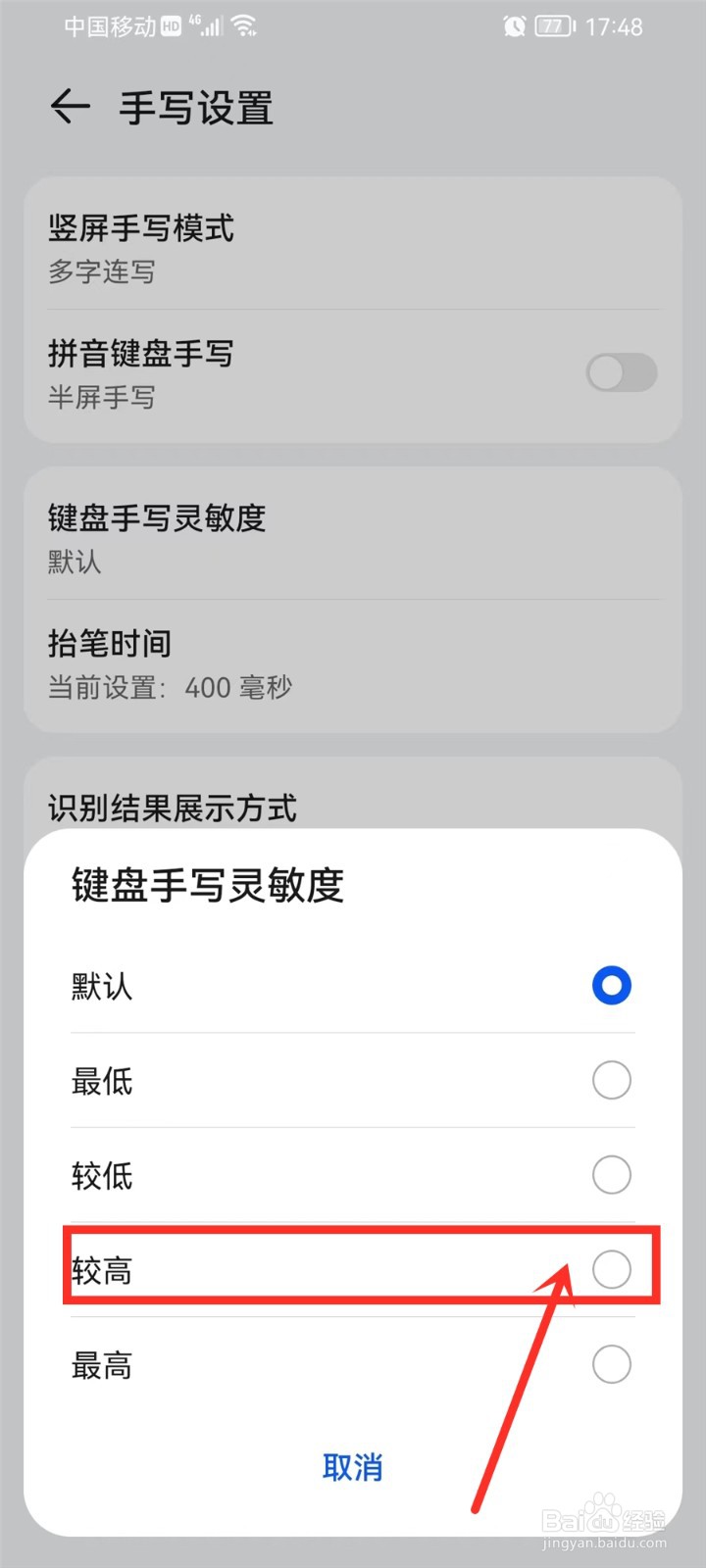Enable 拼音键盘手写 with its switch
Screen dimensions: 706x1568
click(x=622, y=373)
